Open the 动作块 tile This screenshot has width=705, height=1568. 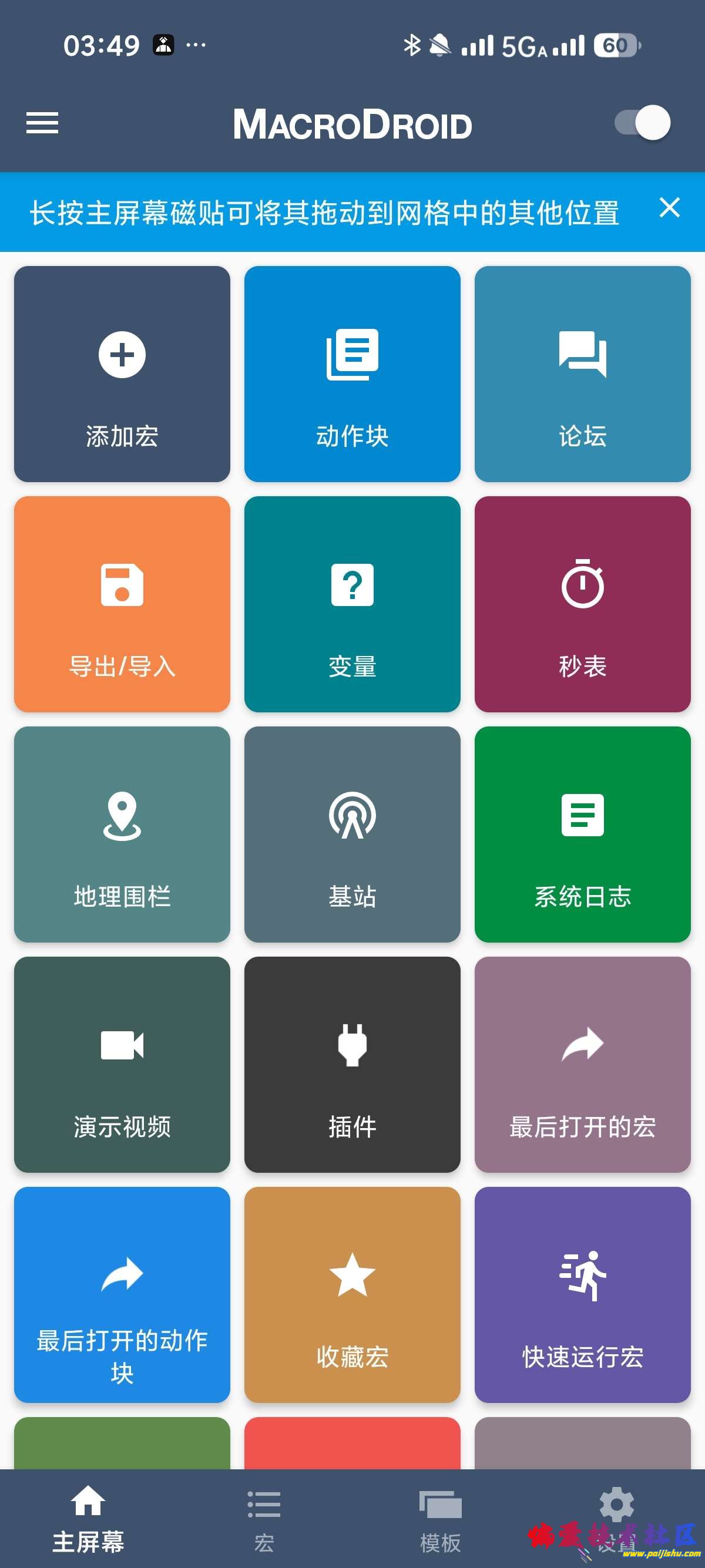pos(352,374)
